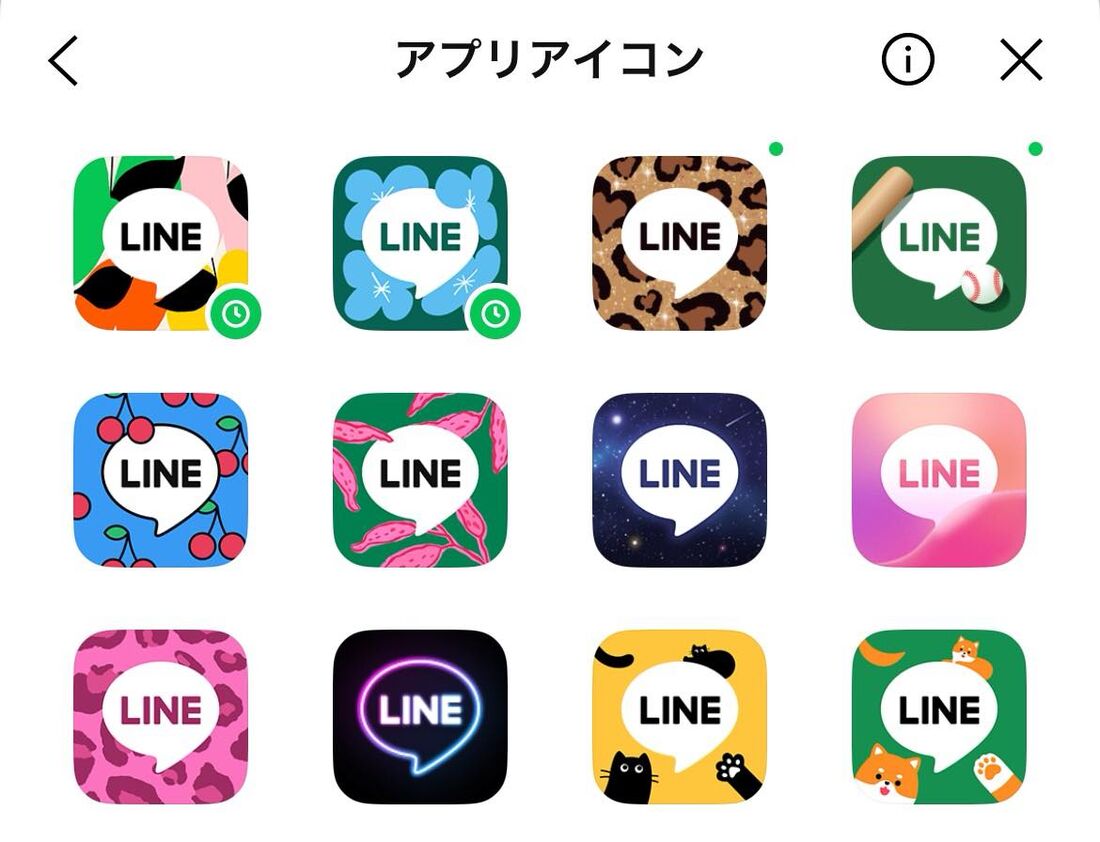Image resolution: width=1100 pixels, height=842 pixels.
Task: Select the leopard print LINE icon
Action: tap(679, 242)
